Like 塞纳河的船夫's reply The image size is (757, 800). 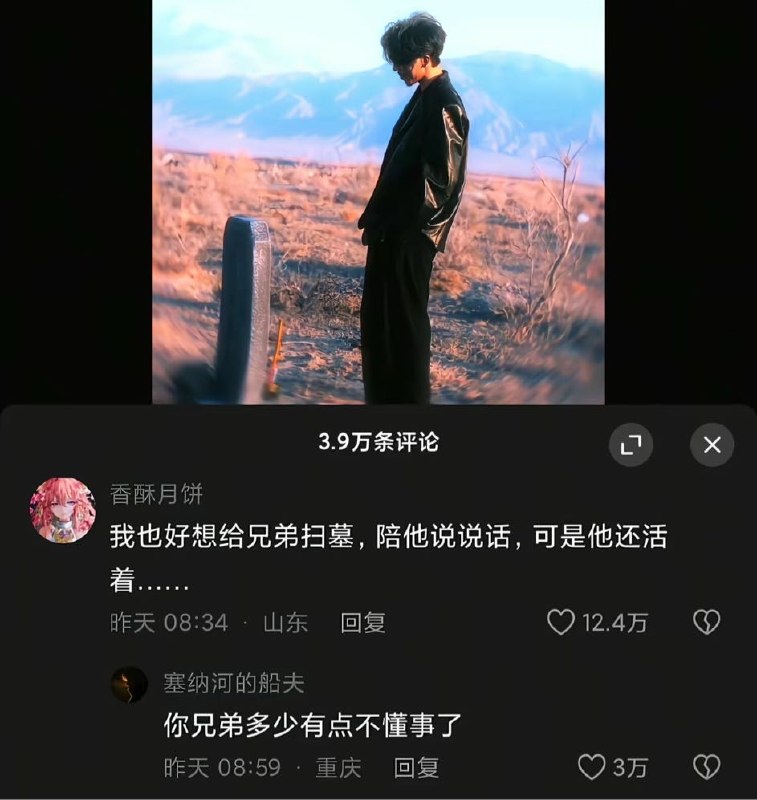(x=592, y=768)
